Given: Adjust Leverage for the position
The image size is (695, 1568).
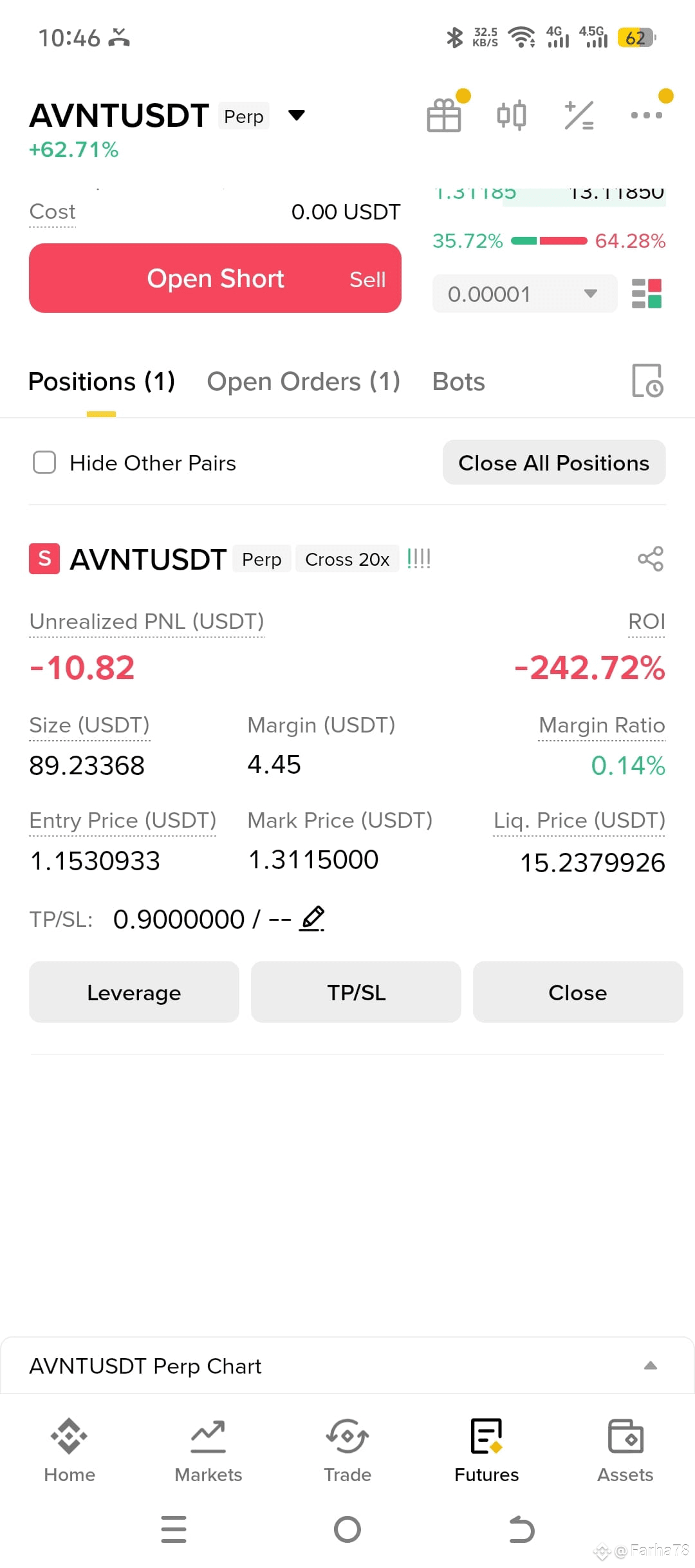Looking at the screenshot, I should click(x=134, y=993).
